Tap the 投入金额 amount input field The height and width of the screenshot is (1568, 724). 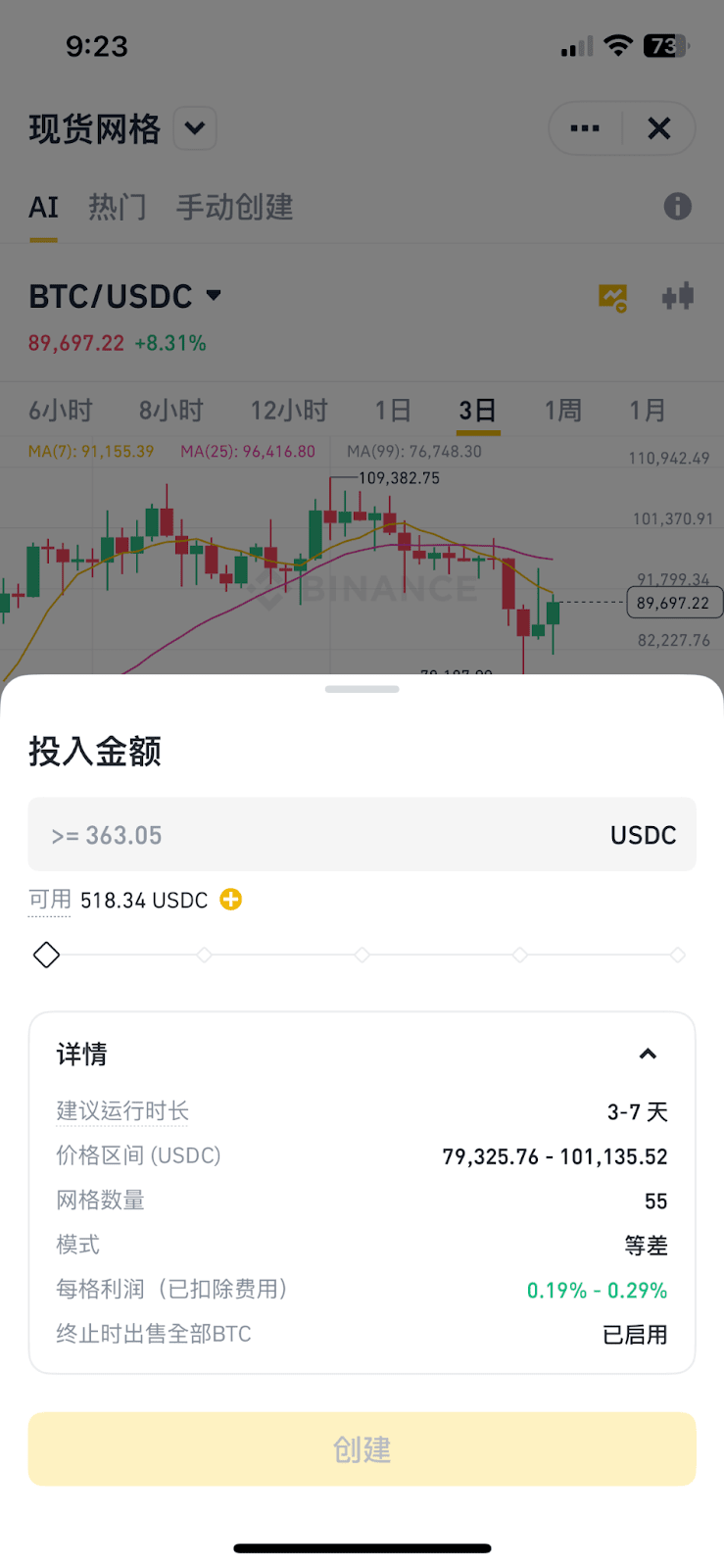[x=323, y=835]
